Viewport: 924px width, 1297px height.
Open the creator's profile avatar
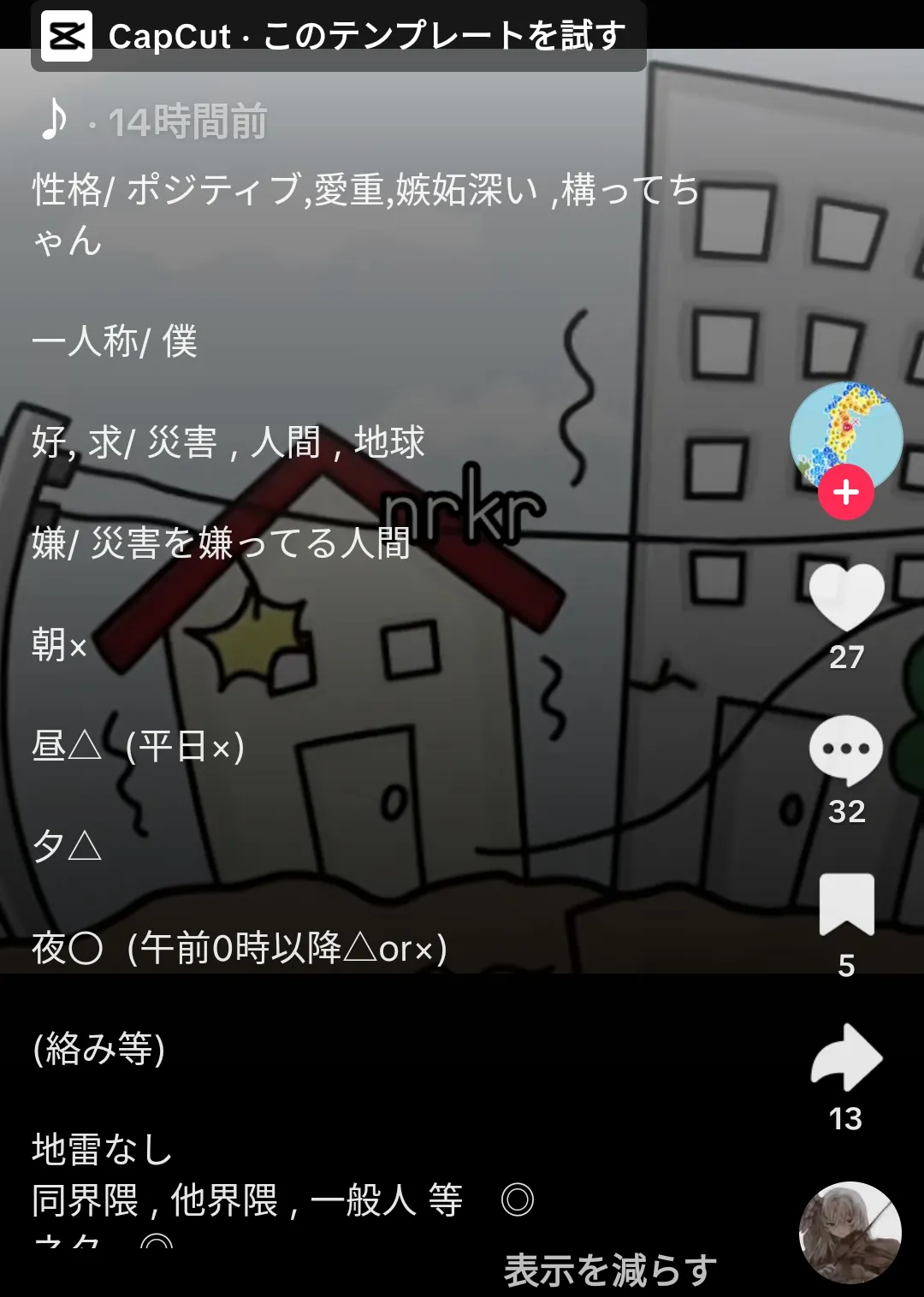pyautogui.click(x=845, y=435)
